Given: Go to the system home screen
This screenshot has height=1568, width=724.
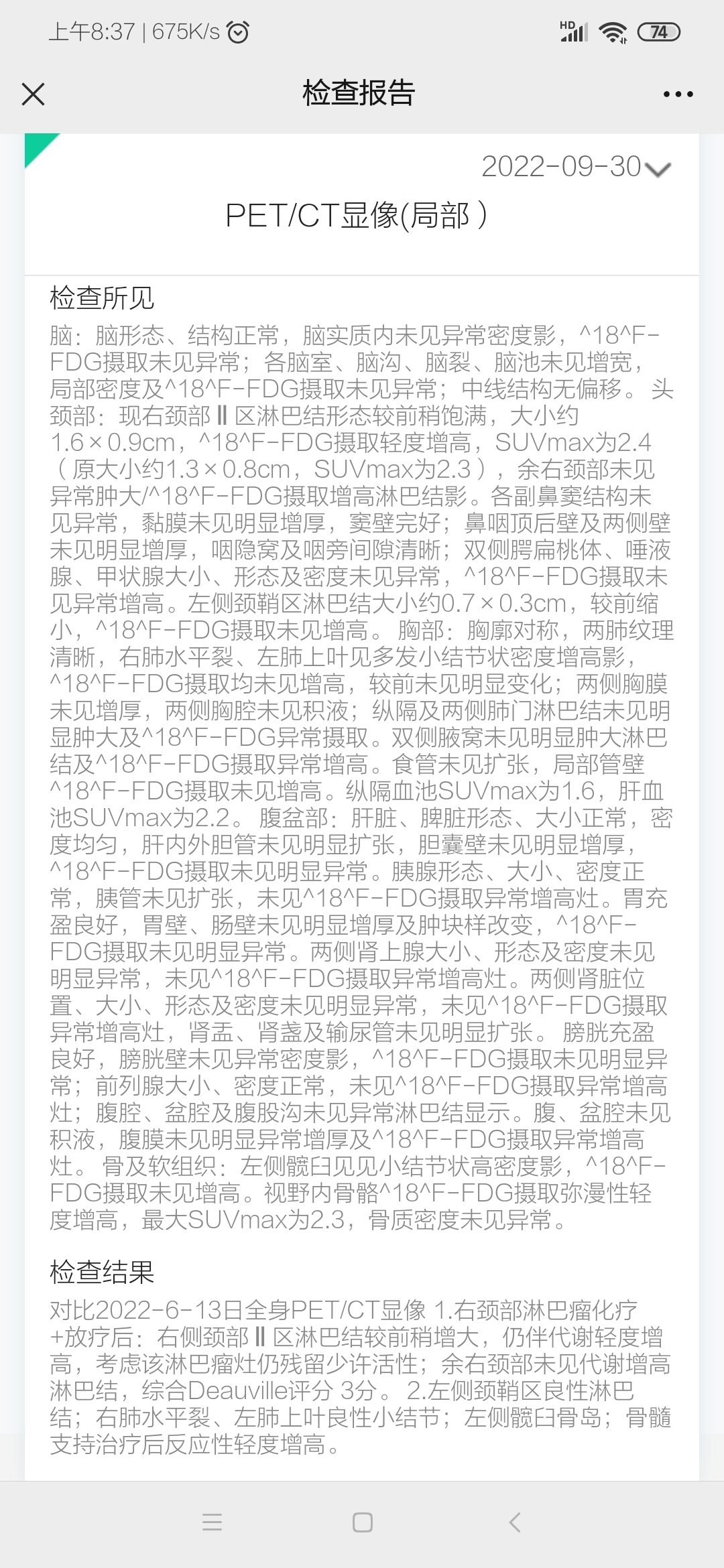Looking at the screenshot, I should coord(363,1522).
